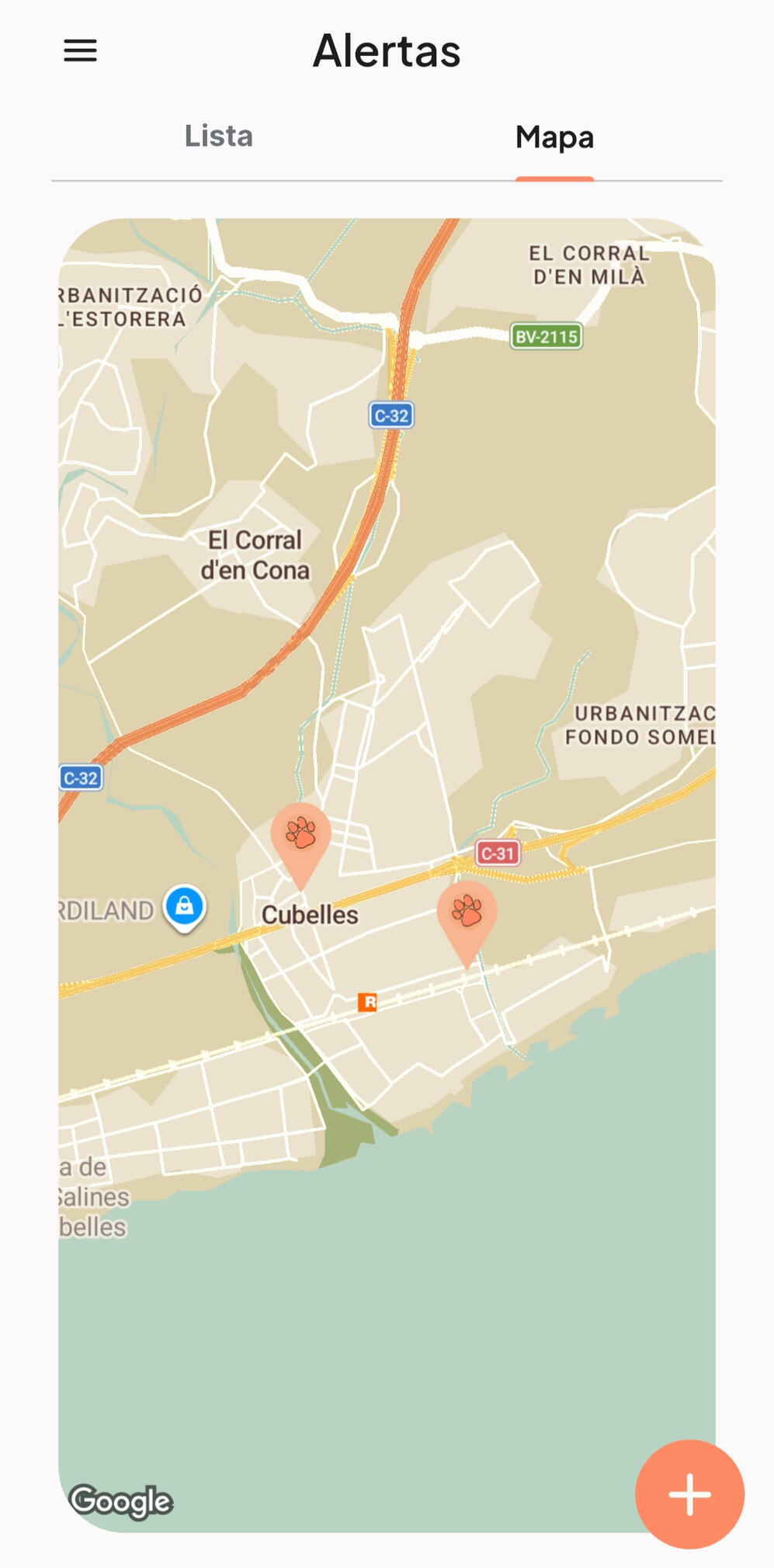This screenshot has width=774, height=1568.
Task: Tap the blue shopping pin near RDILAND
Action: [x=185, y=908]
